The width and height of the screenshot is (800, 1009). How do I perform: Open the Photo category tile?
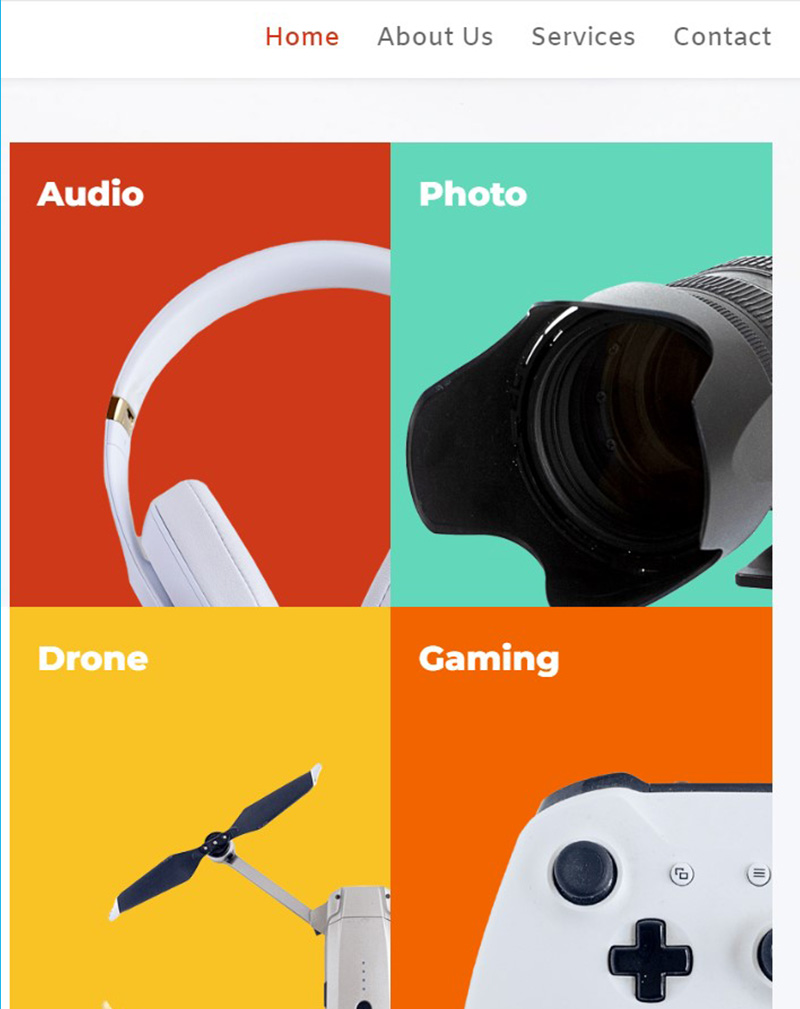click(581, 375)
